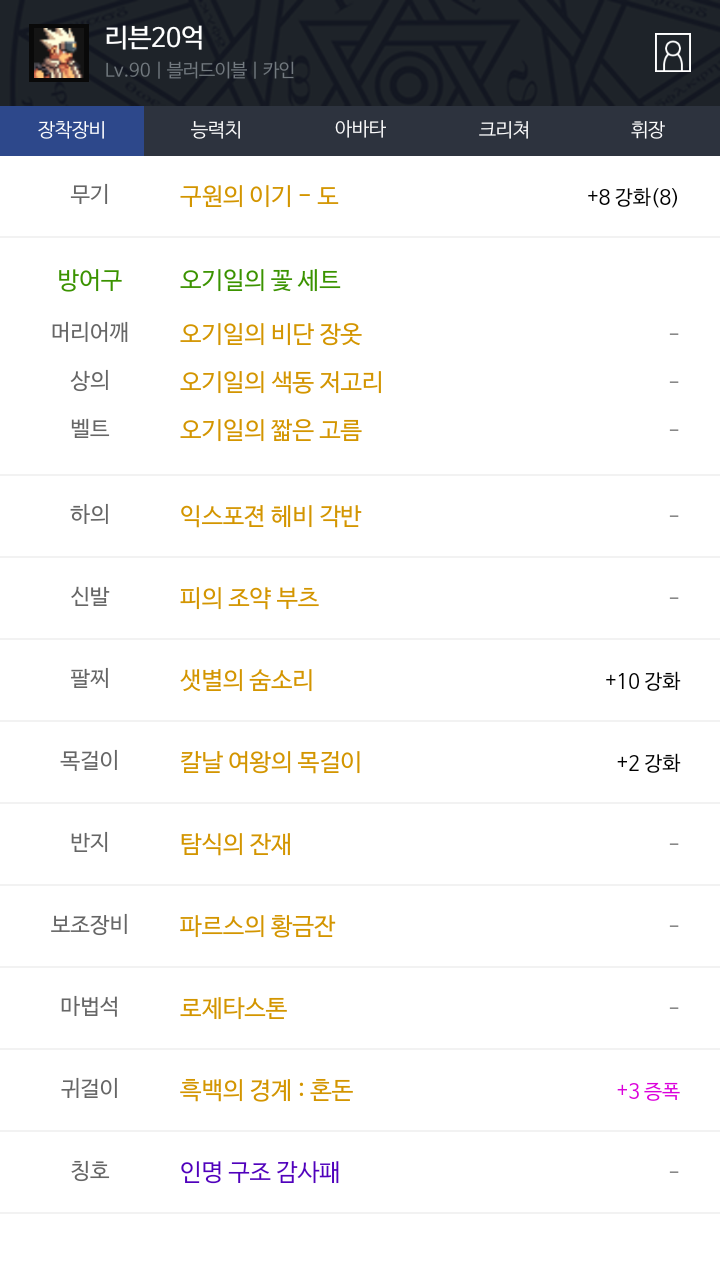Open 오기일의 짧은 고름 belt item
Image resolution: width=720 pixels, height=1280 pixels.
(271, 430)
